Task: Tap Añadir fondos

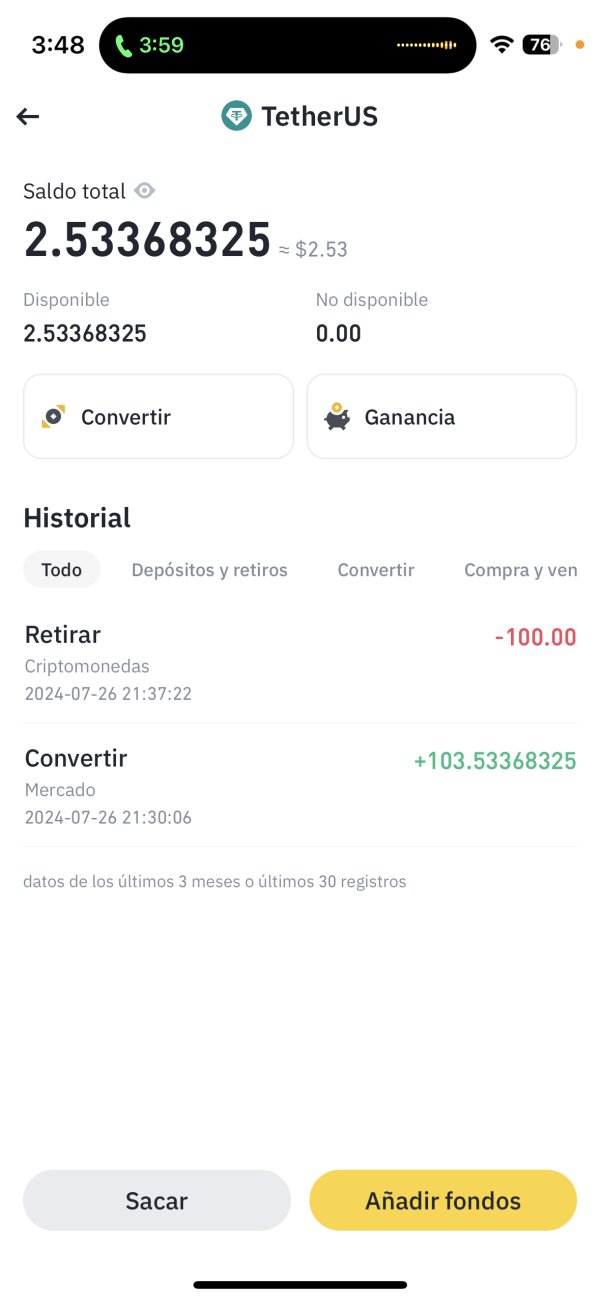Action: [443, 1200]
